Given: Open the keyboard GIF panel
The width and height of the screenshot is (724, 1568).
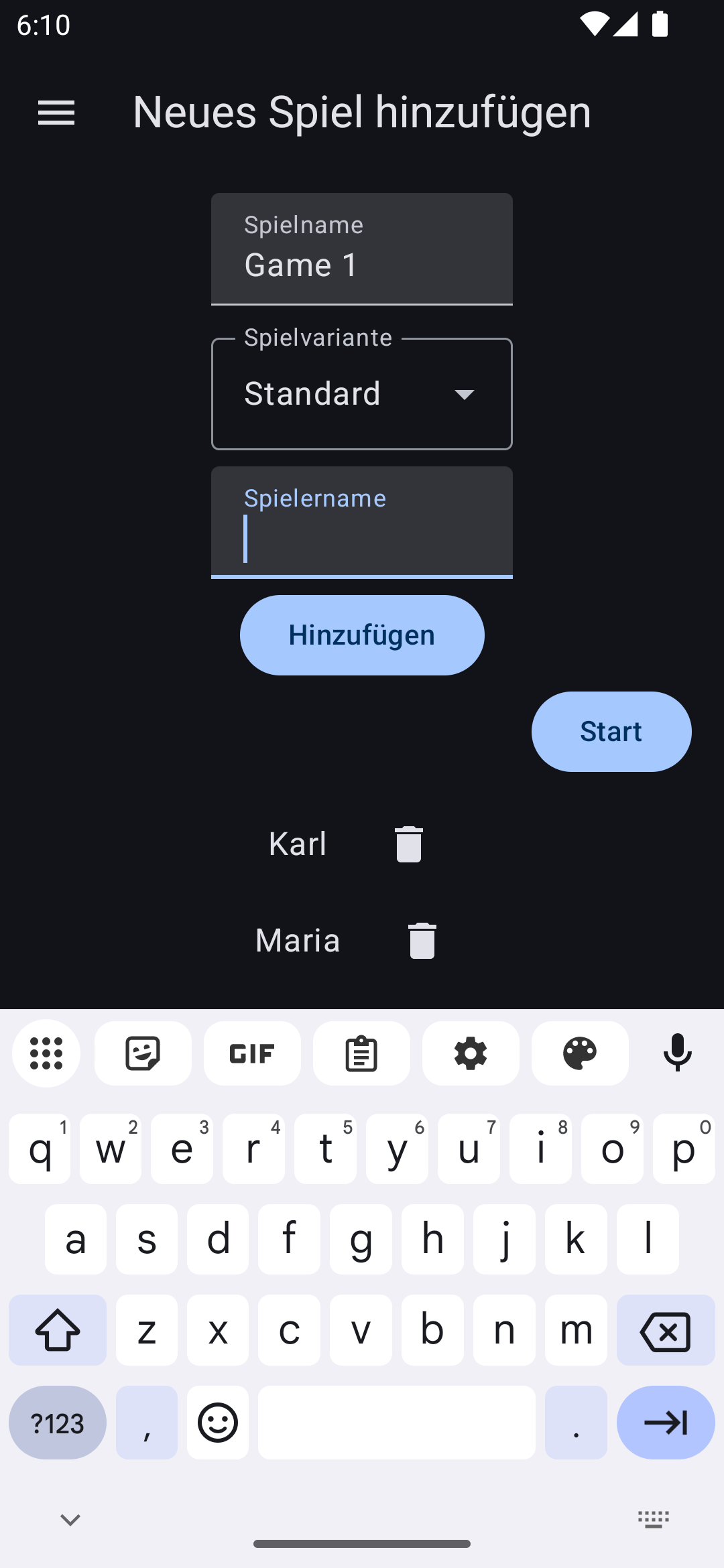Looking at the screenshot, I should tap(252, 1053).
